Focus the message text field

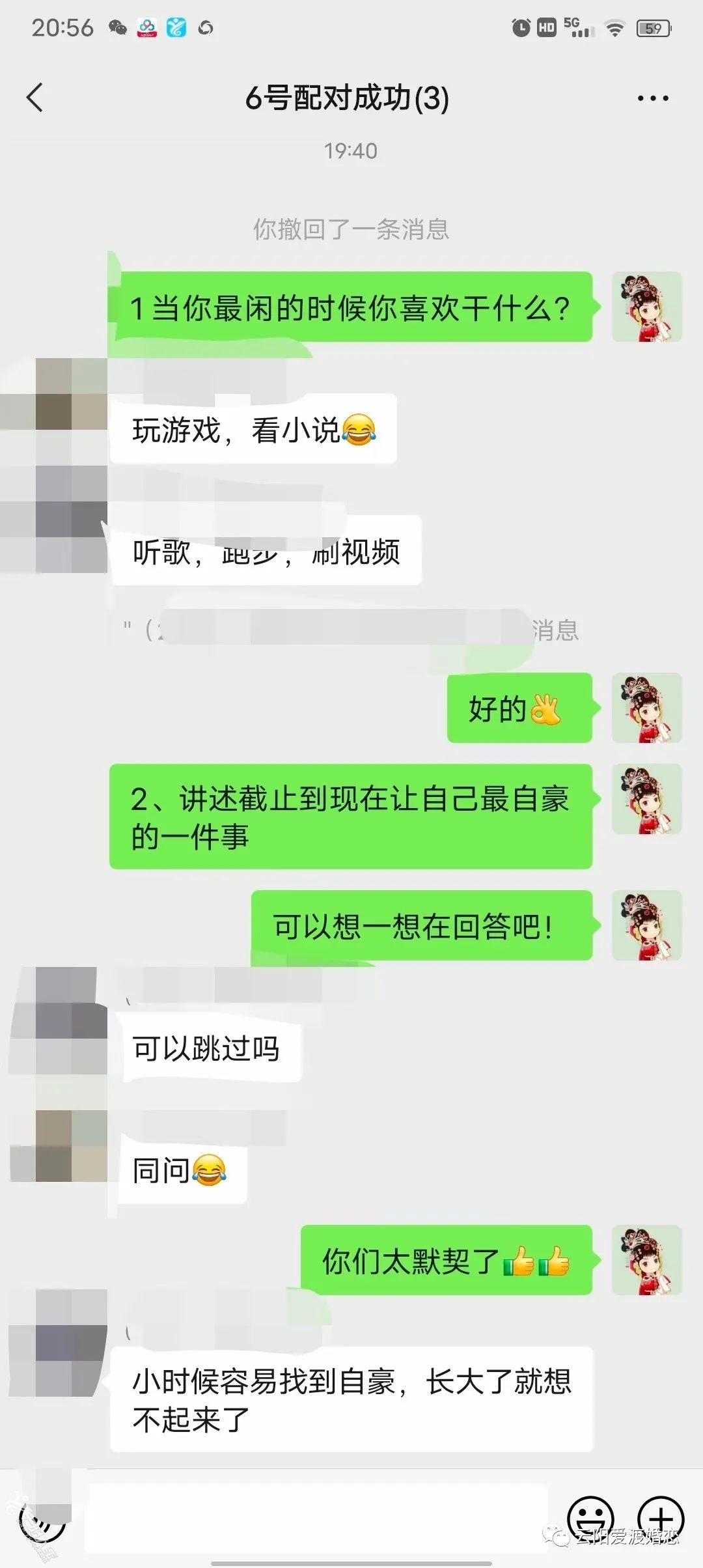[x=316, y=1519]
